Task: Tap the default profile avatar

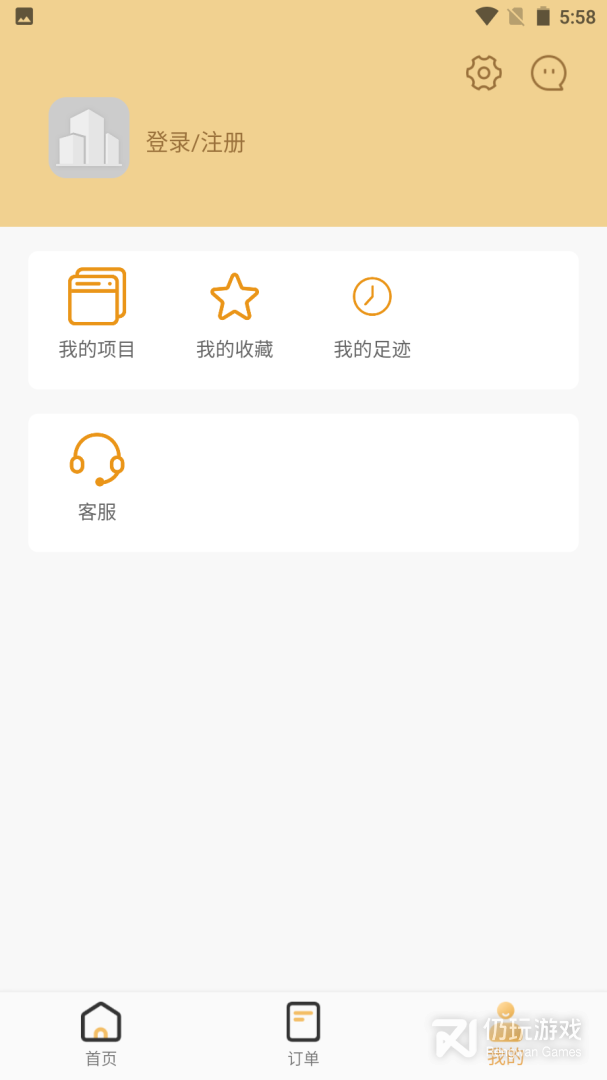Action: [89, 138]
